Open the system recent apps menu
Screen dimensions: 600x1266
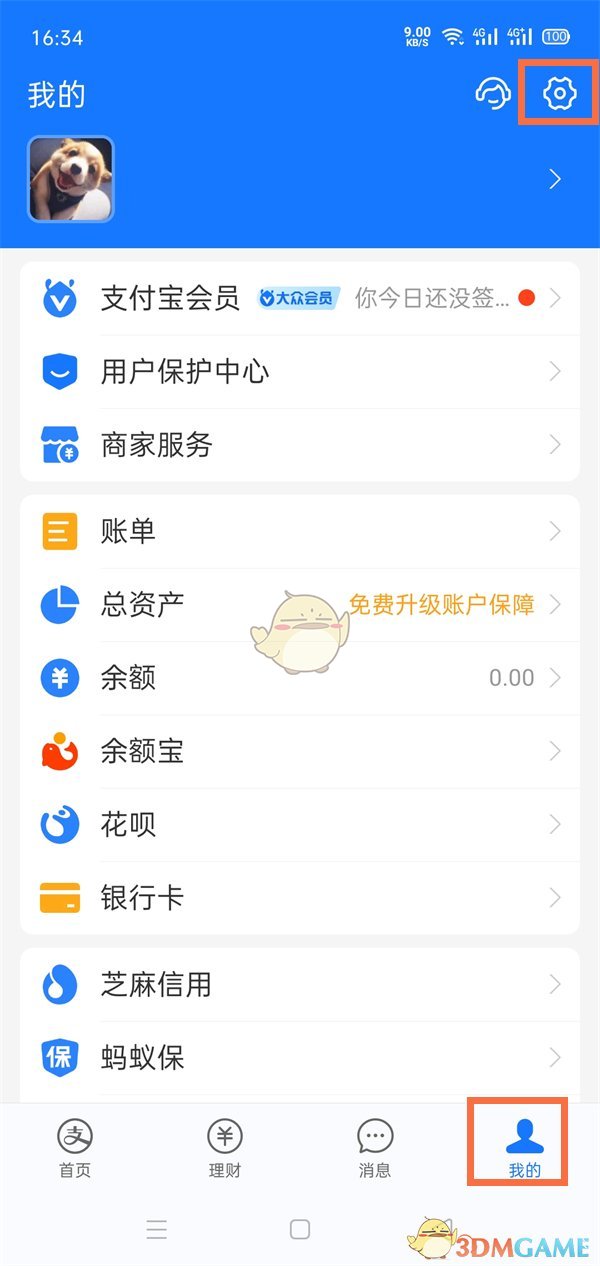pos(156,1229)
